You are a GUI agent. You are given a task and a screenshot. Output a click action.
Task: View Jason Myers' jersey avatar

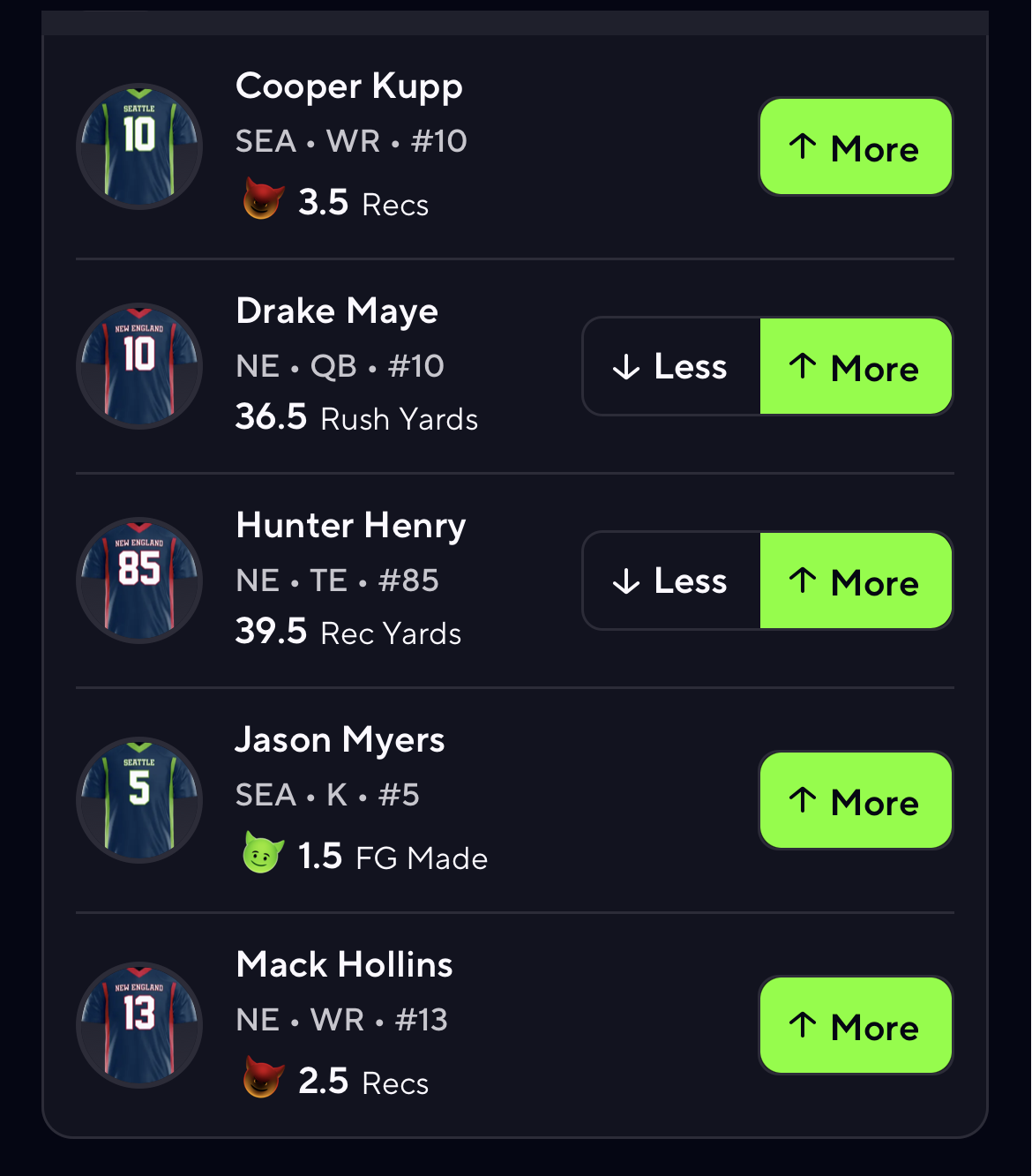(139, 800)
